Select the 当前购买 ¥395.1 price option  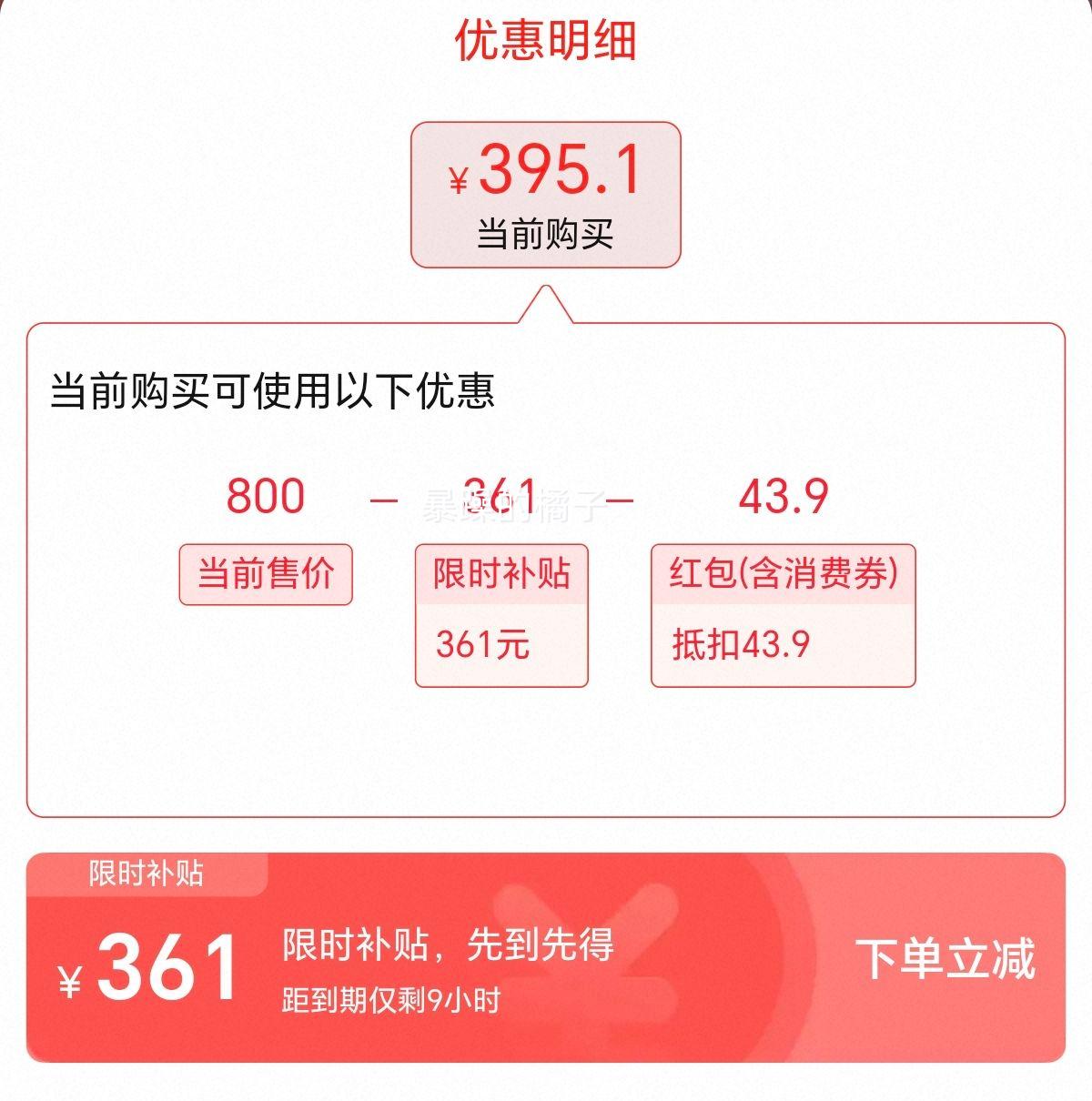click(545, 195)
